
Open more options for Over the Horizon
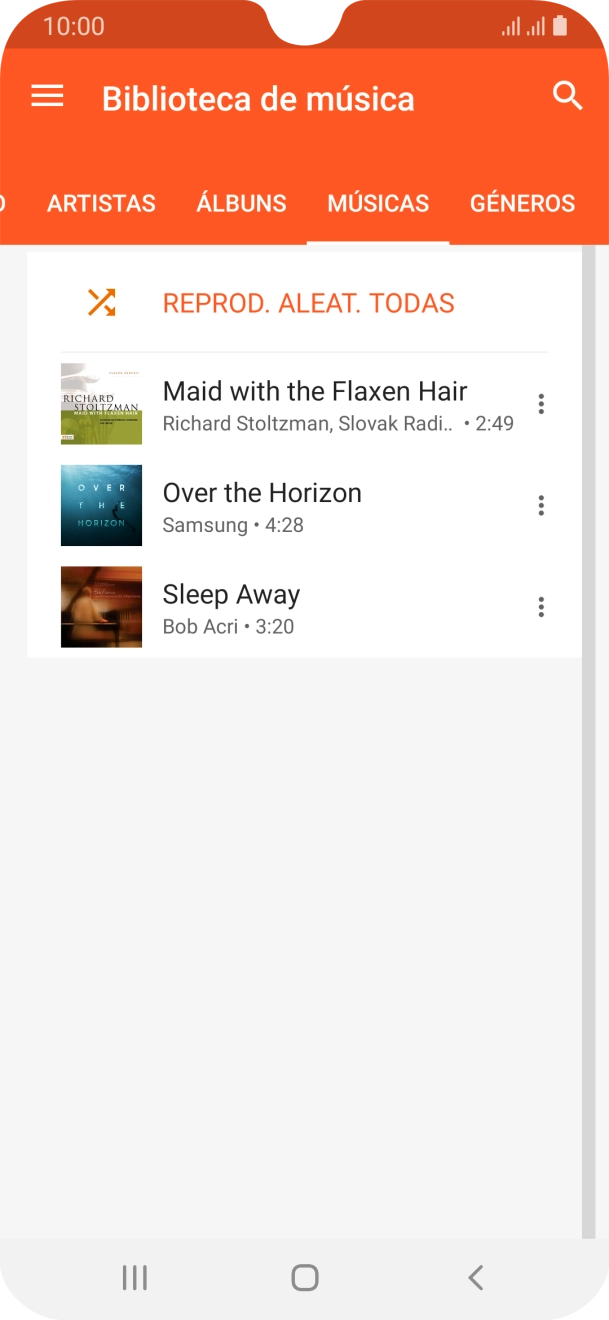pos(541,506)
